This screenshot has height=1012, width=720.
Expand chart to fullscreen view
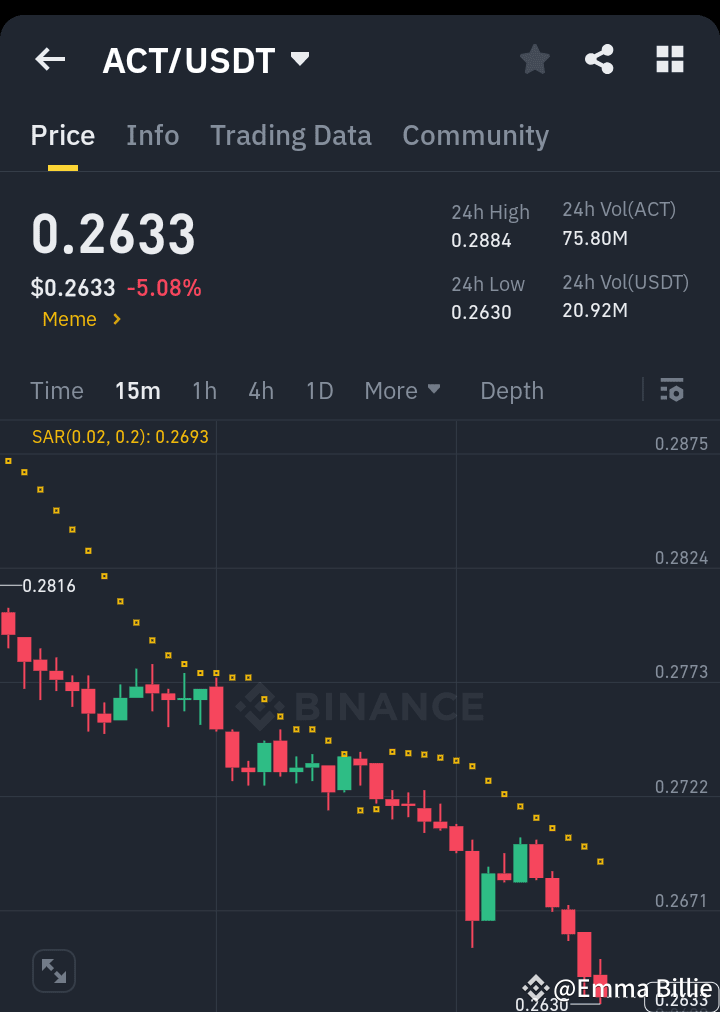click(x=53, y=970)
